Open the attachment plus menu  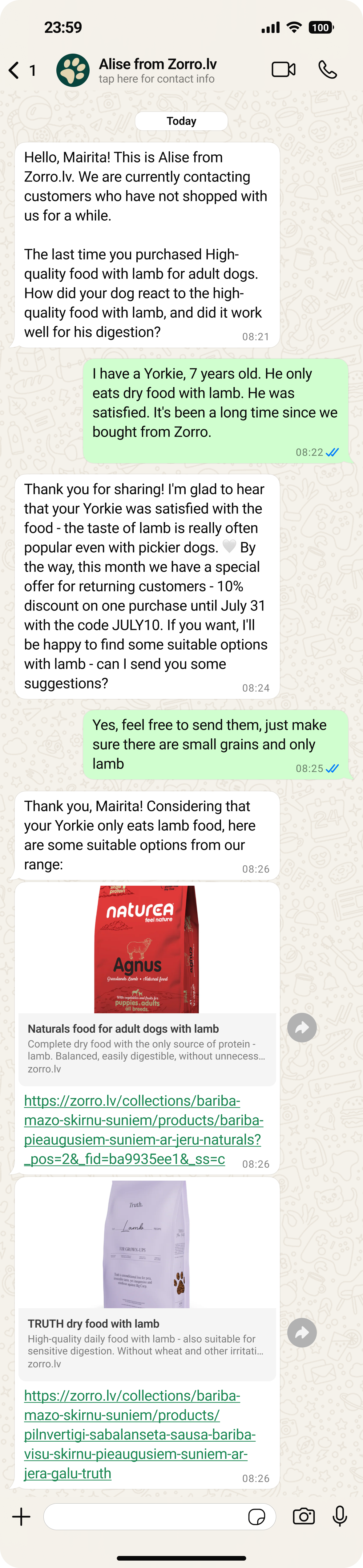point(21,1516)
